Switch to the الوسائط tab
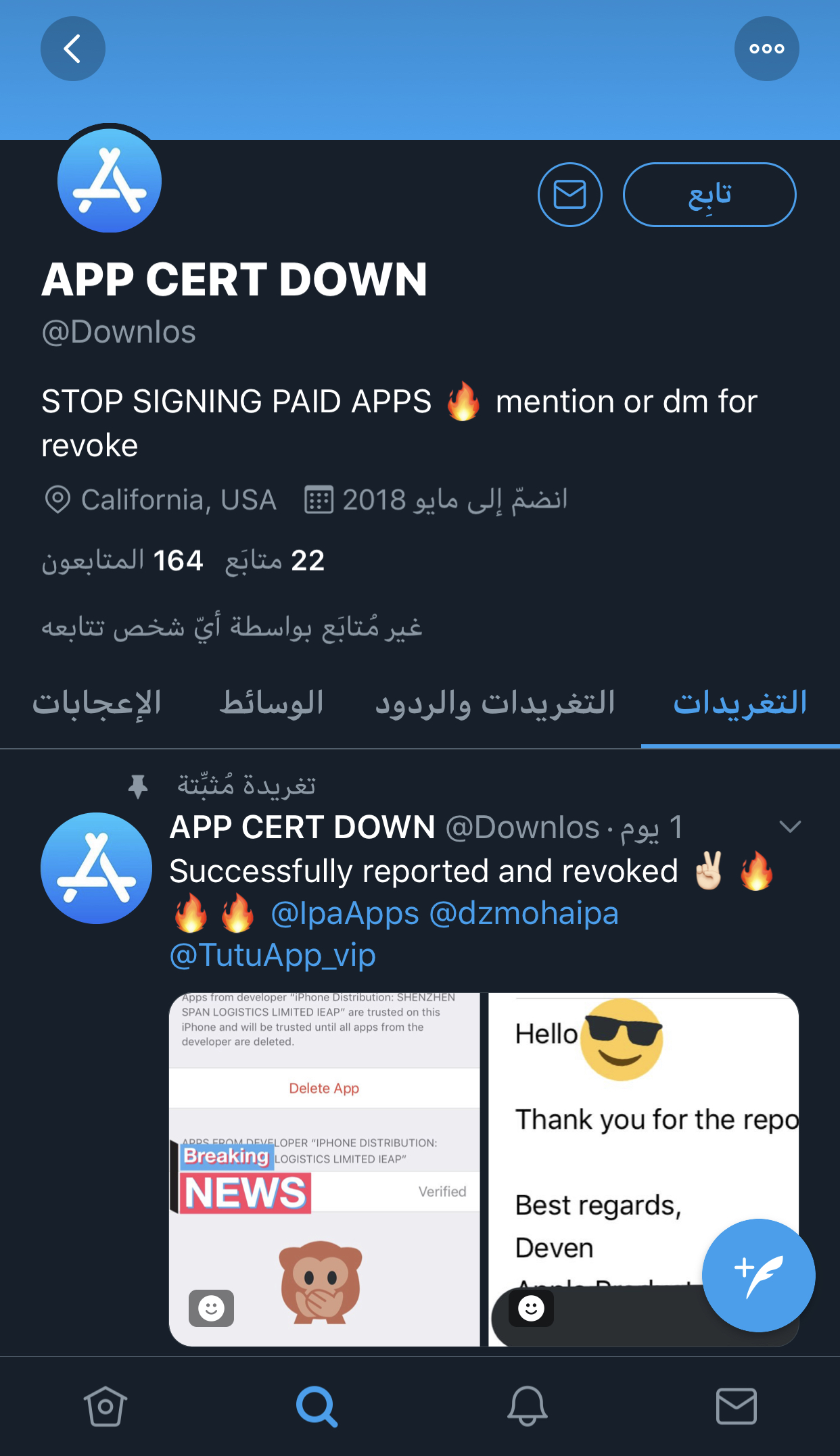 point(271,704)
